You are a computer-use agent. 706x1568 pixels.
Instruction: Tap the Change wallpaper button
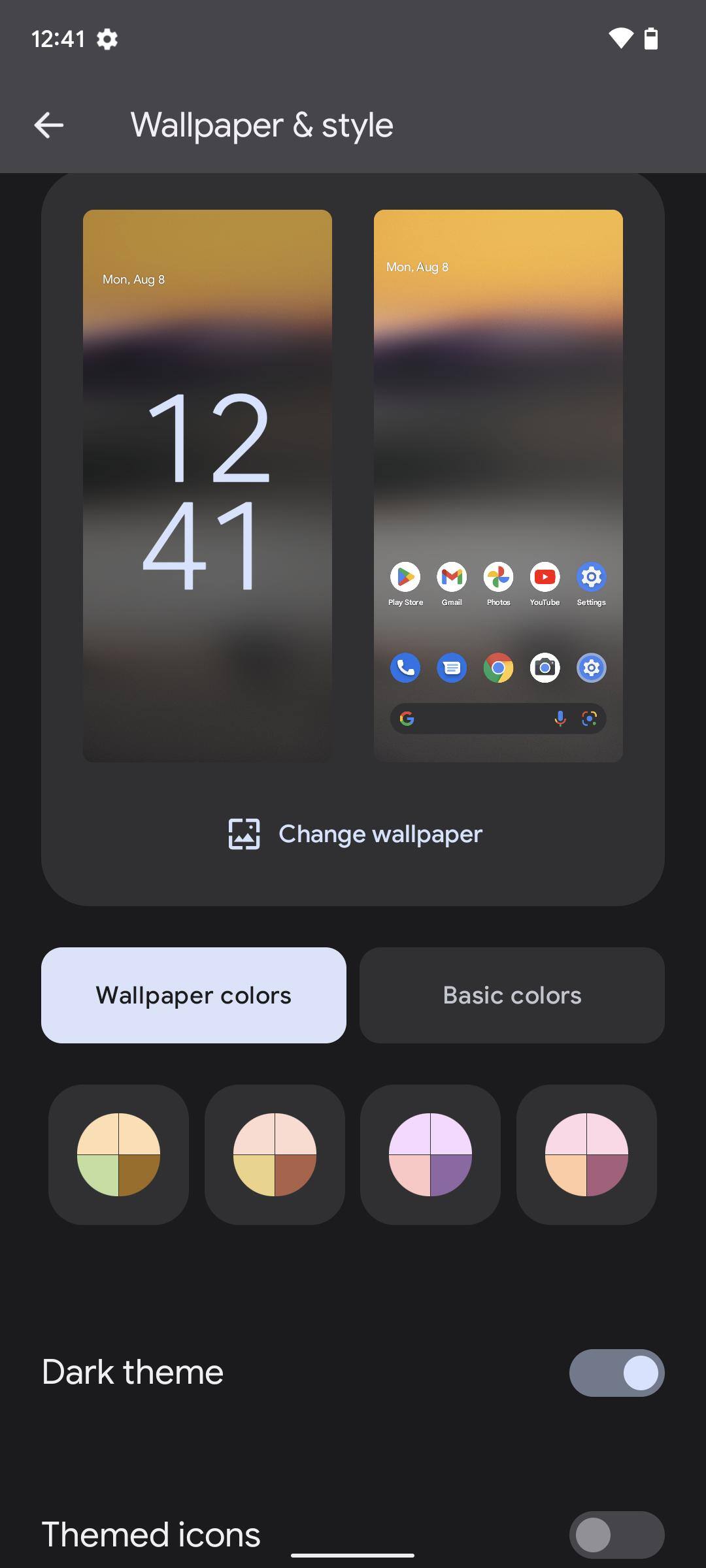click(354, 834)
